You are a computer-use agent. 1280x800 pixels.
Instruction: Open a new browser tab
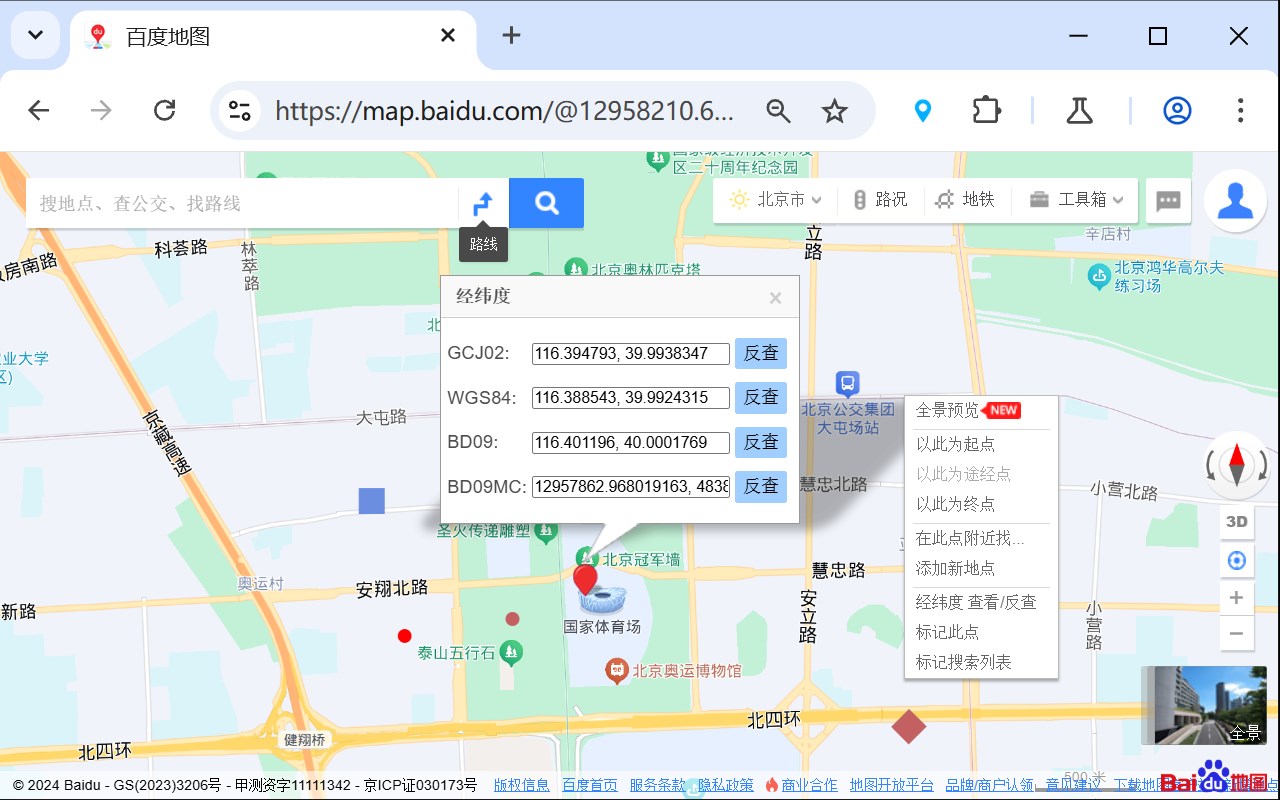coord(511,36)
